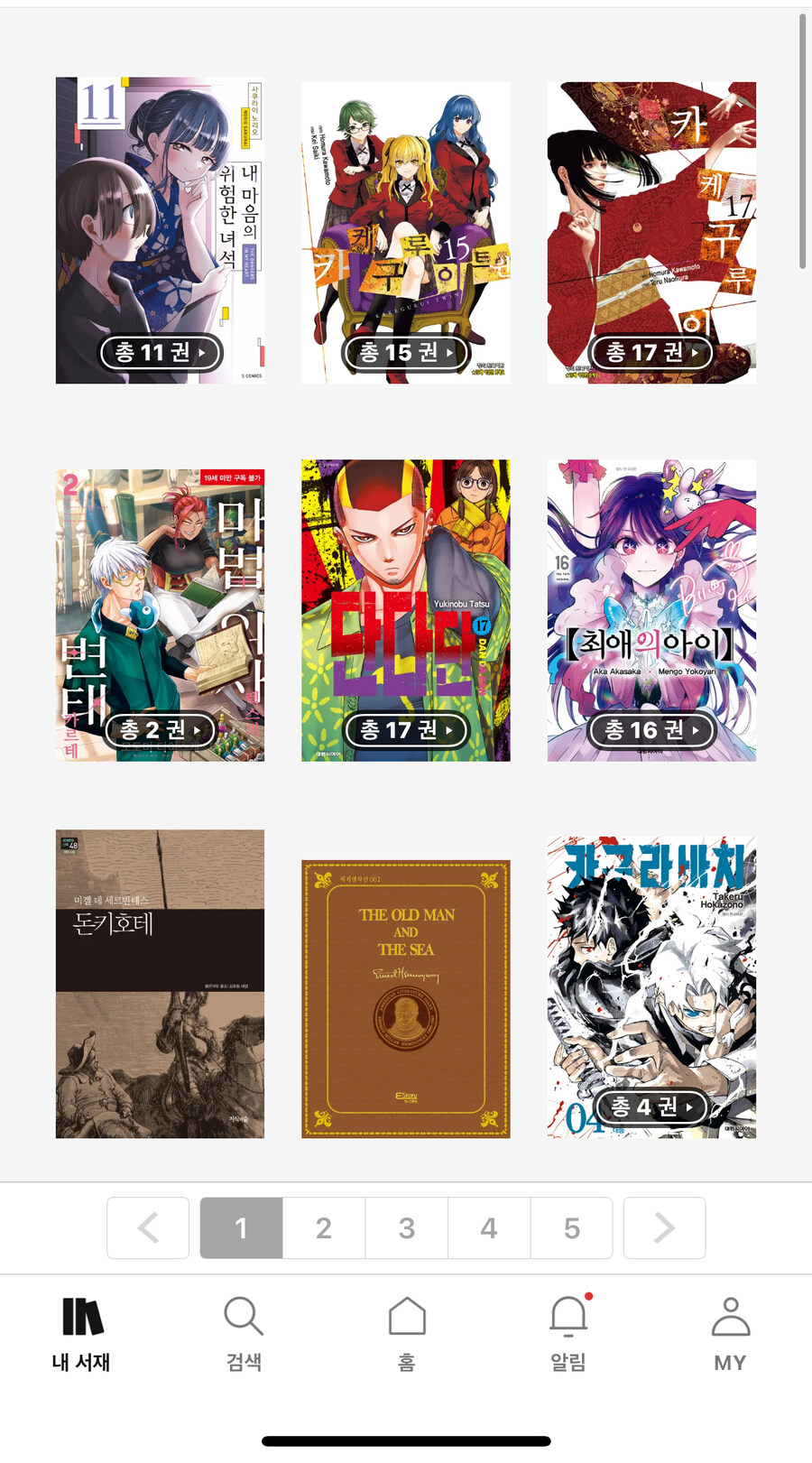This screenshot has width=812, height=1463.
Task: Jump to page 3 of the bookshelf
Action: (406, 1227)
